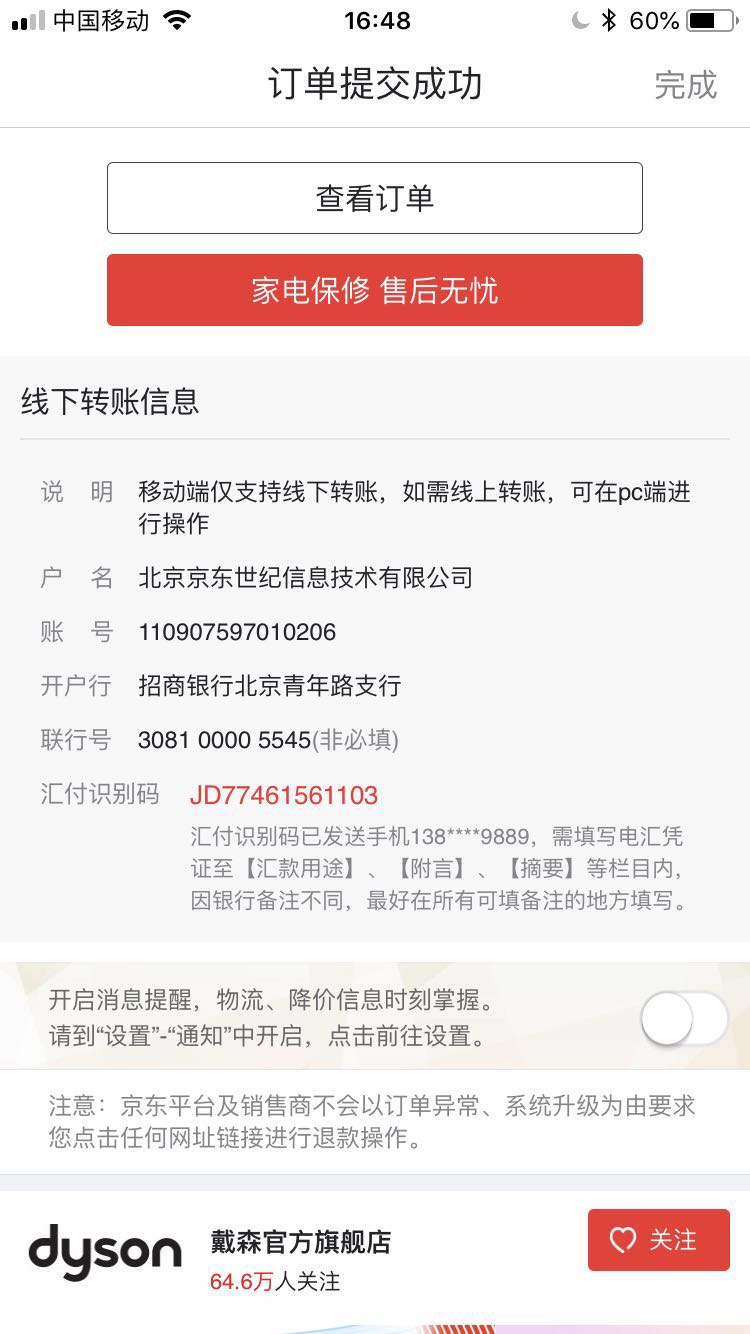Viewport: 750px width, 1334px height.
Task: Follow 戴森官方旗舰店 with the 关注 button
Action: point(658,1240)
